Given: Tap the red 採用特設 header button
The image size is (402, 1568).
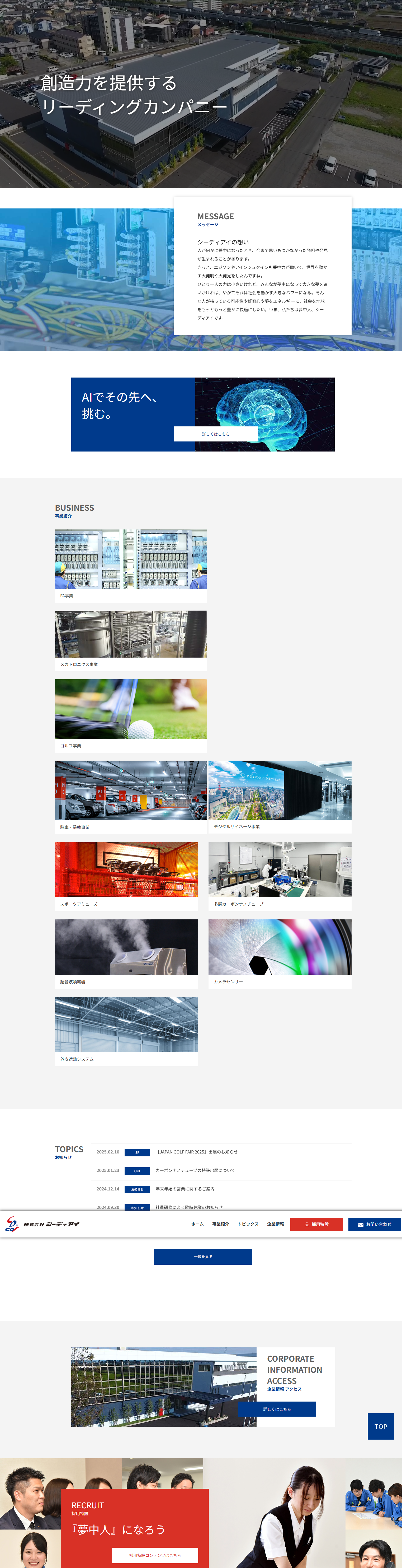Looking at the screenshot, I should 316,1224.
